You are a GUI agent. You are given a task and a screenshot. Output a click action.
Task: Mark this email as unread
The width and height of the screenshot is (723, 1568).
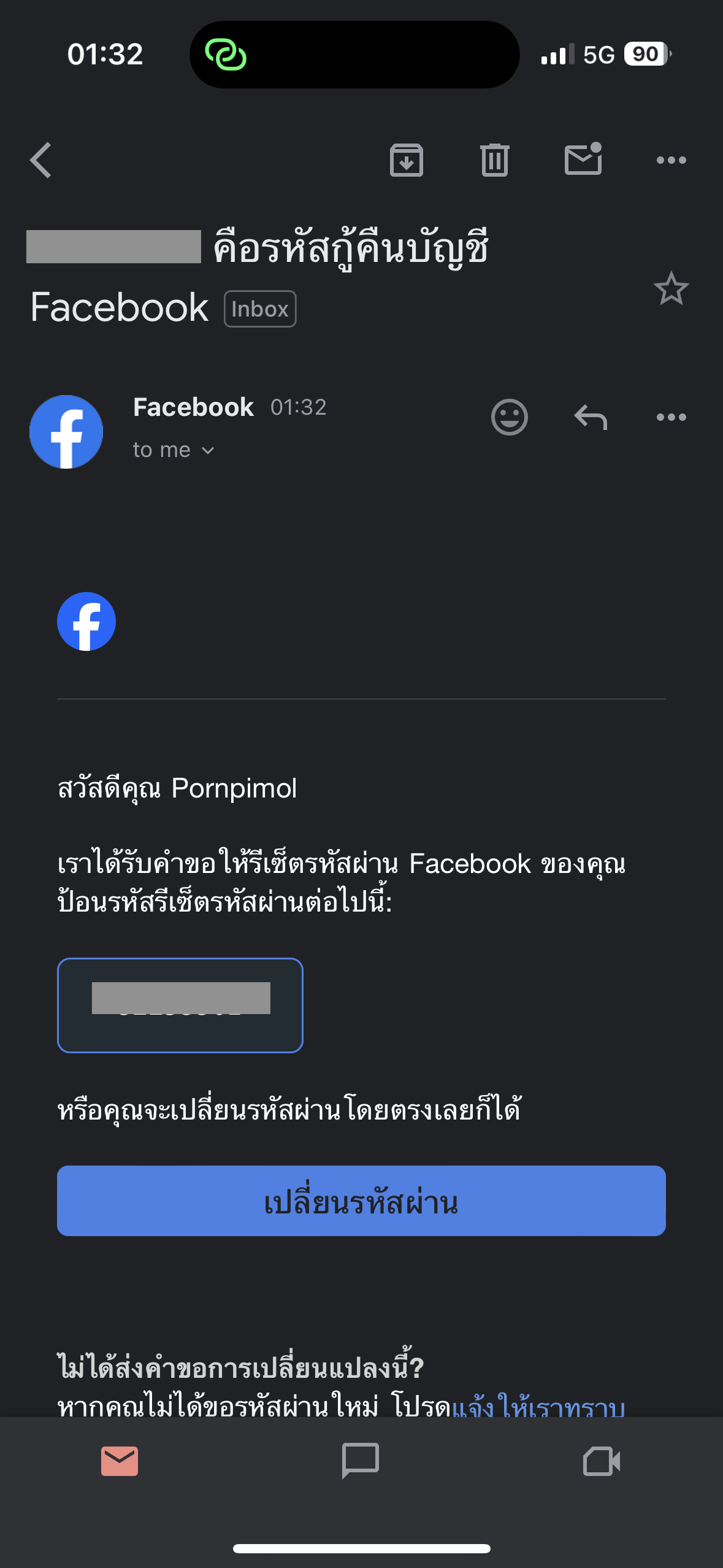583,159
